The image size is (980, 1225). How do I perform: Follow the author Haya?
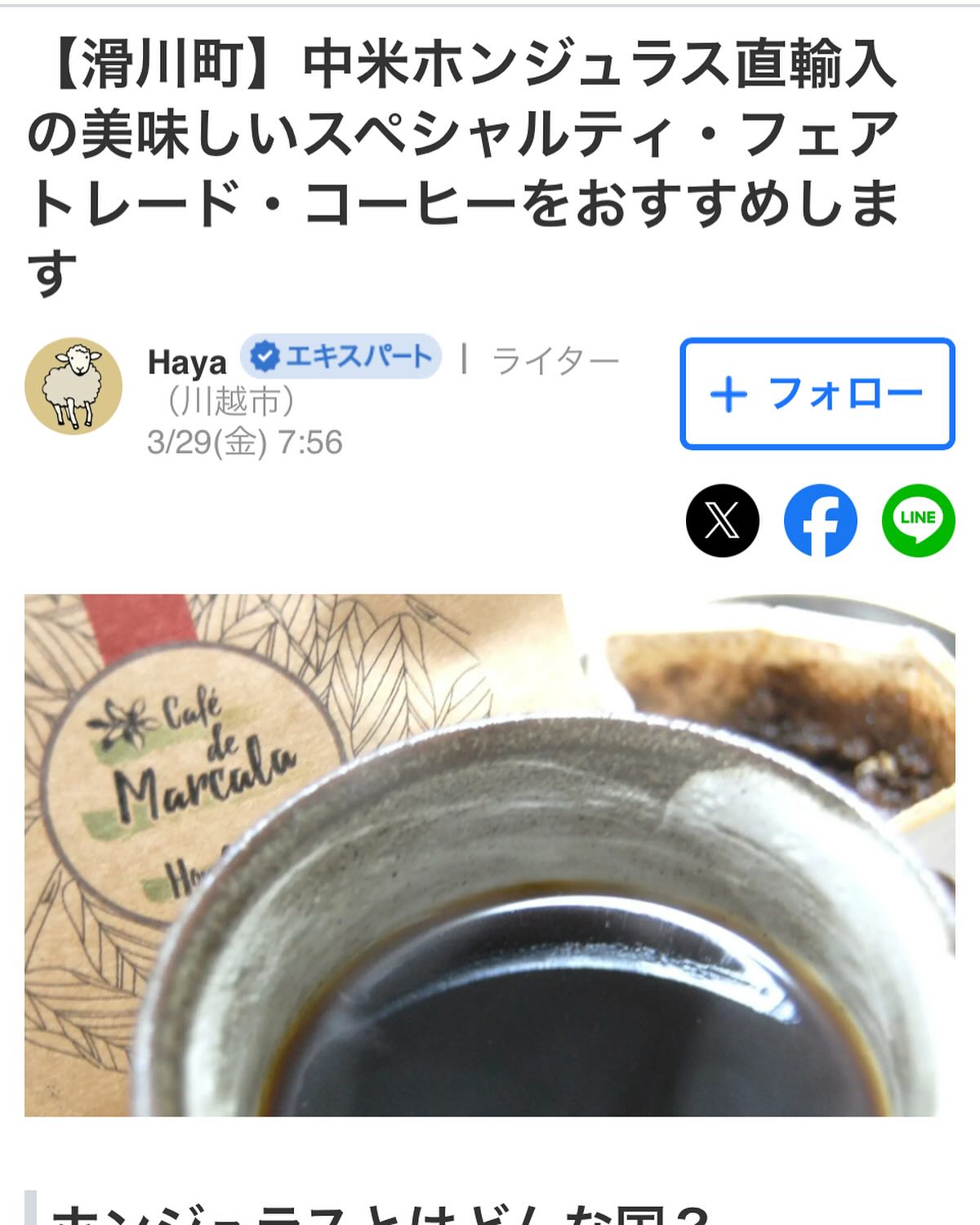click(817, 394)
